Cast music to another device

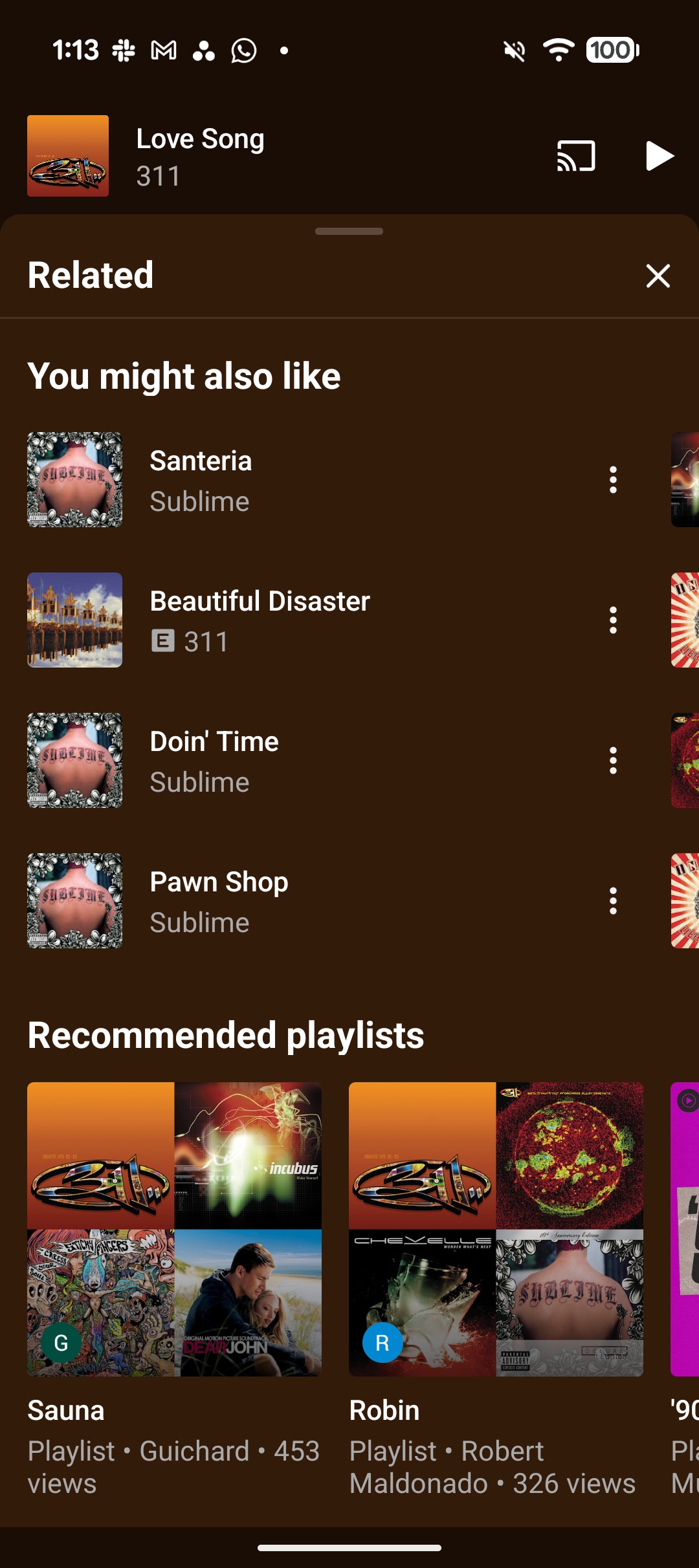575,156
